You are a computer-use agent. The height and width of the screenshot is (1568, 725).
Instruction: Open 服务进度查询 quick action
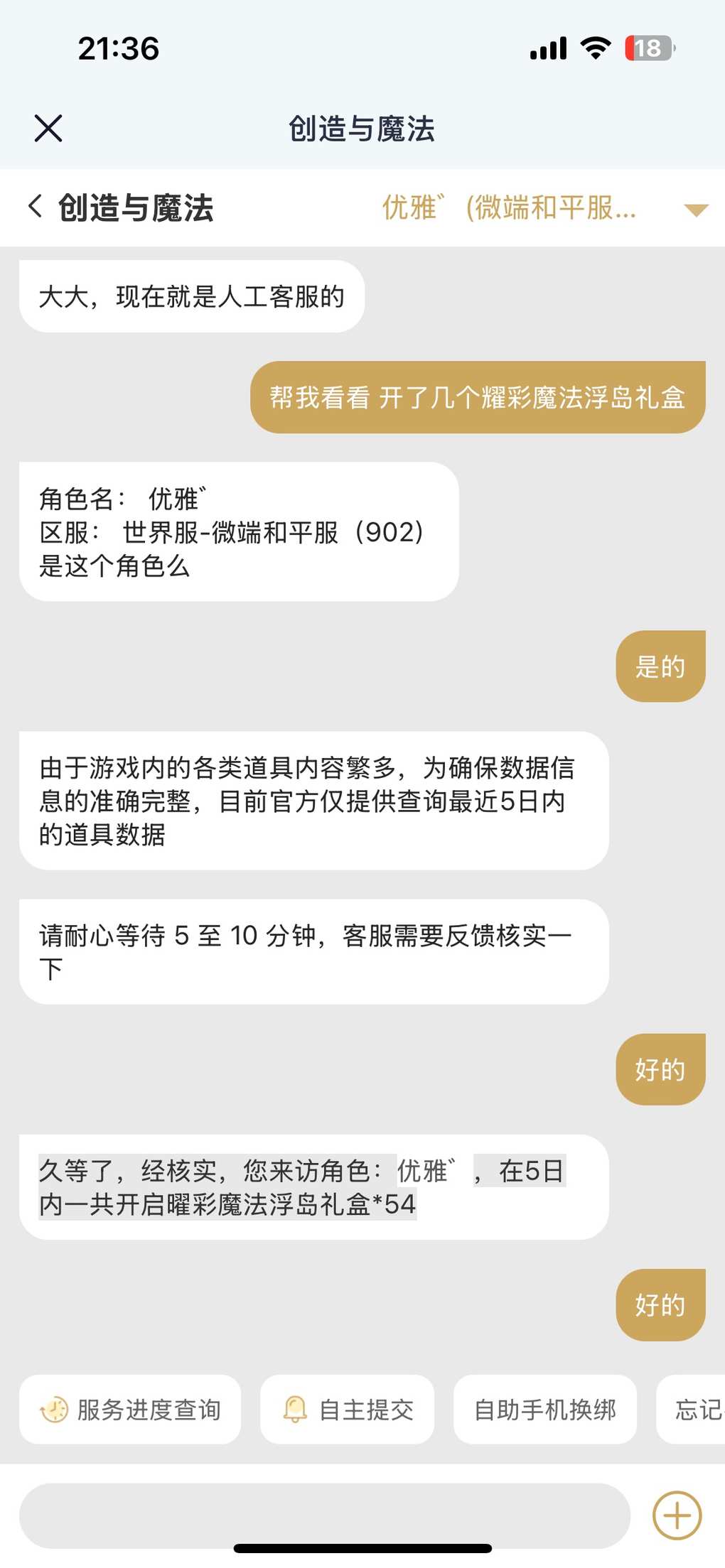[x=131, y=1410]
